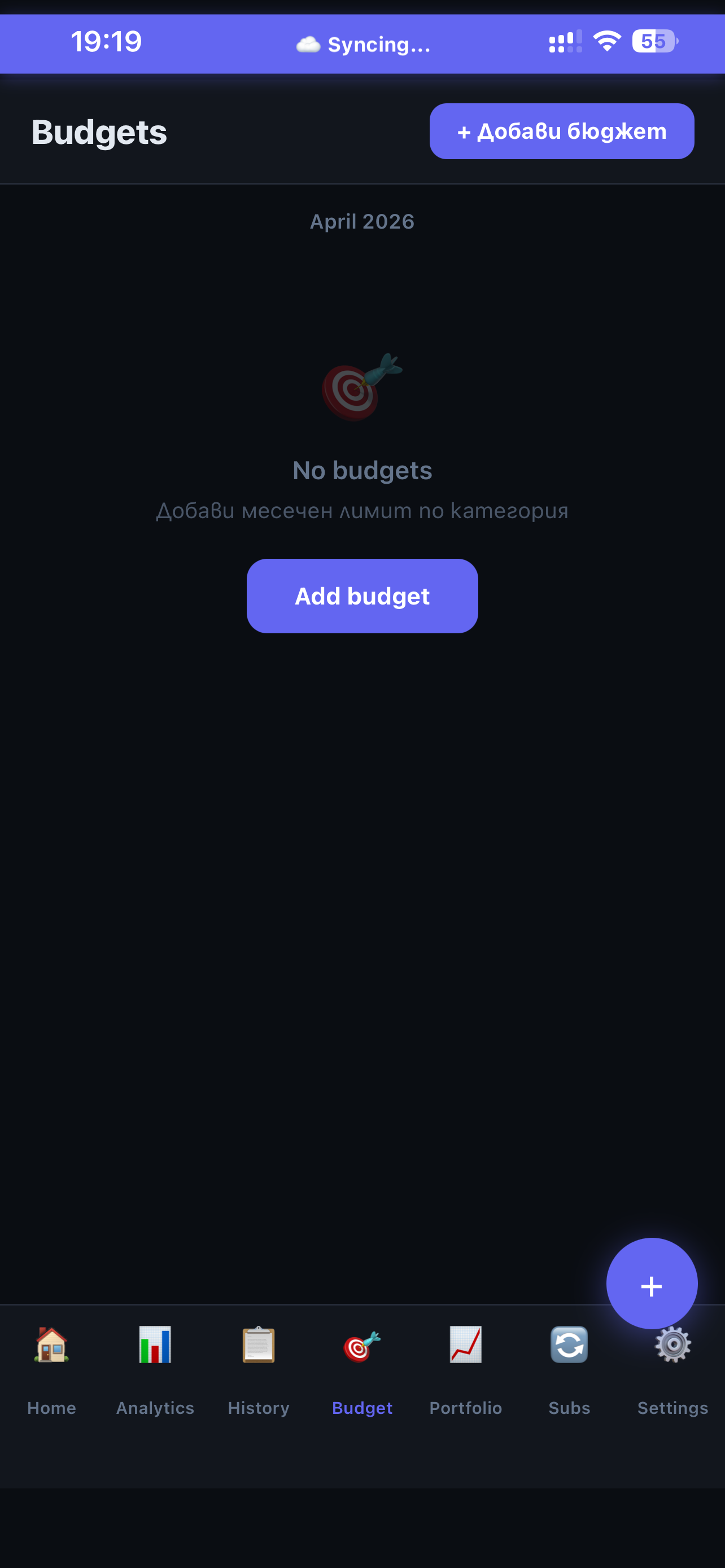725x1568 pixels.
Task: Open the Analytics tab
Action: (155, 1369)
